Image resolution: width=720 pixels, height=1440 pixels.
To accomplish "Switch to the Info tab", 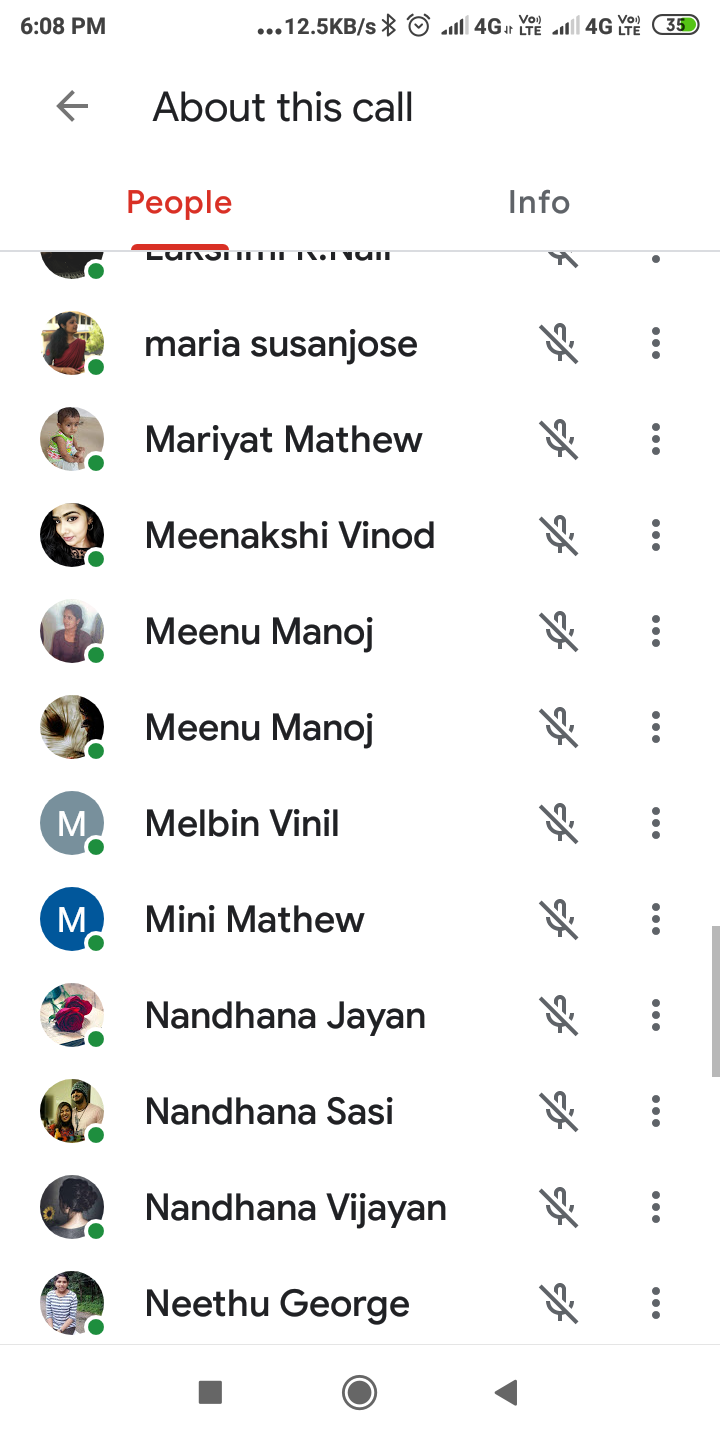I will (x=538, y=203).
